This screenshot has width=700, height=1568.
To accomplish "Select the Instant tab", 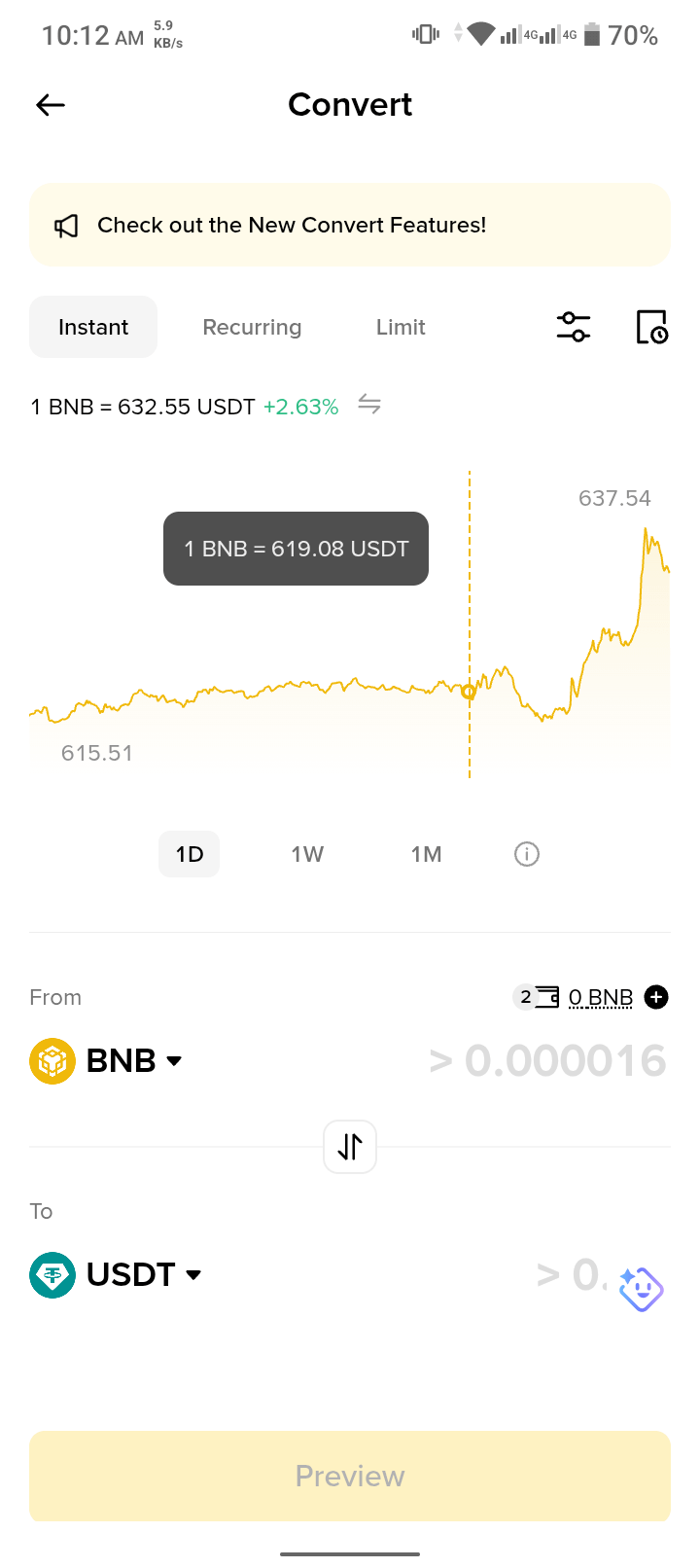I will click(93, 327).
